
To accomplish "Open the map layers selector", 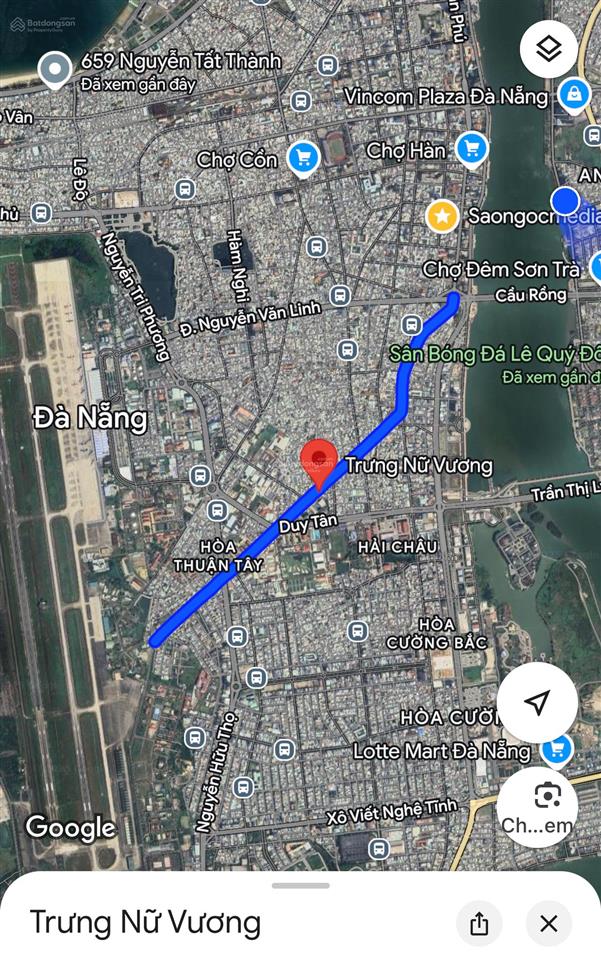I will [549, 49].
